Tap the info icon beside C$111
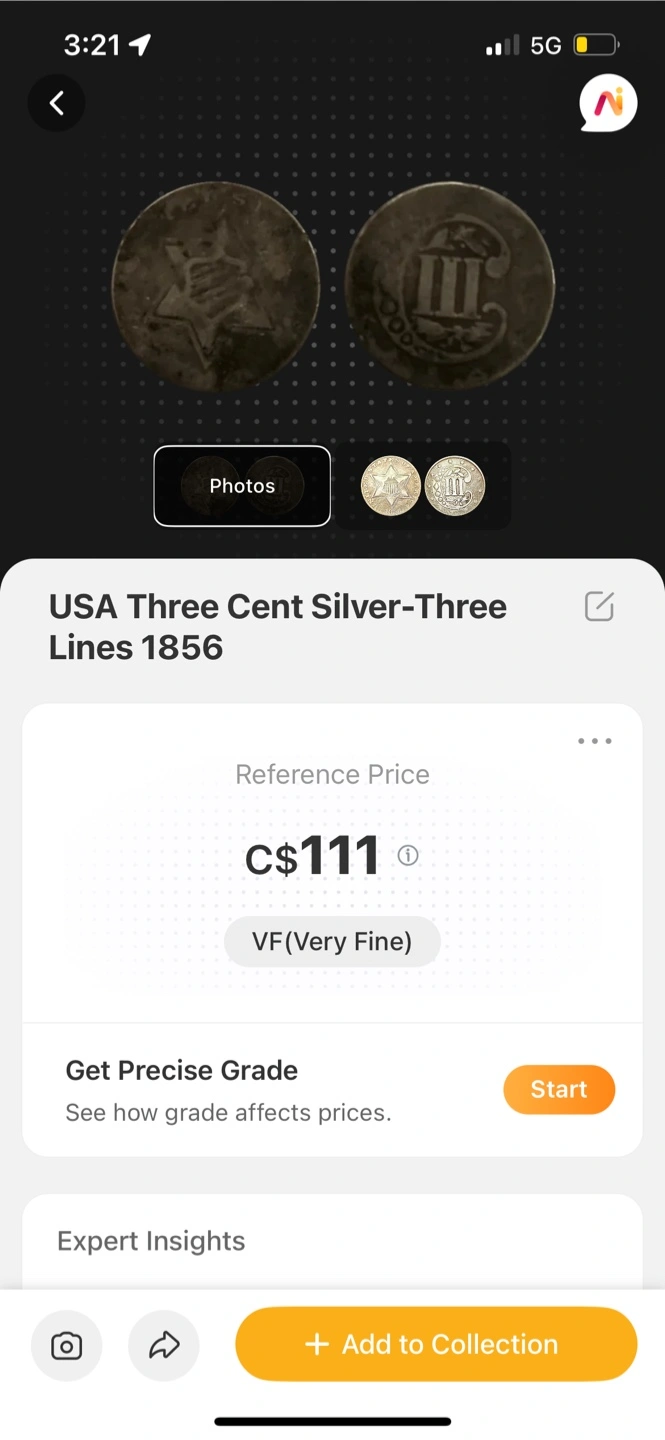665x1440 pixels. pos(408,855)
